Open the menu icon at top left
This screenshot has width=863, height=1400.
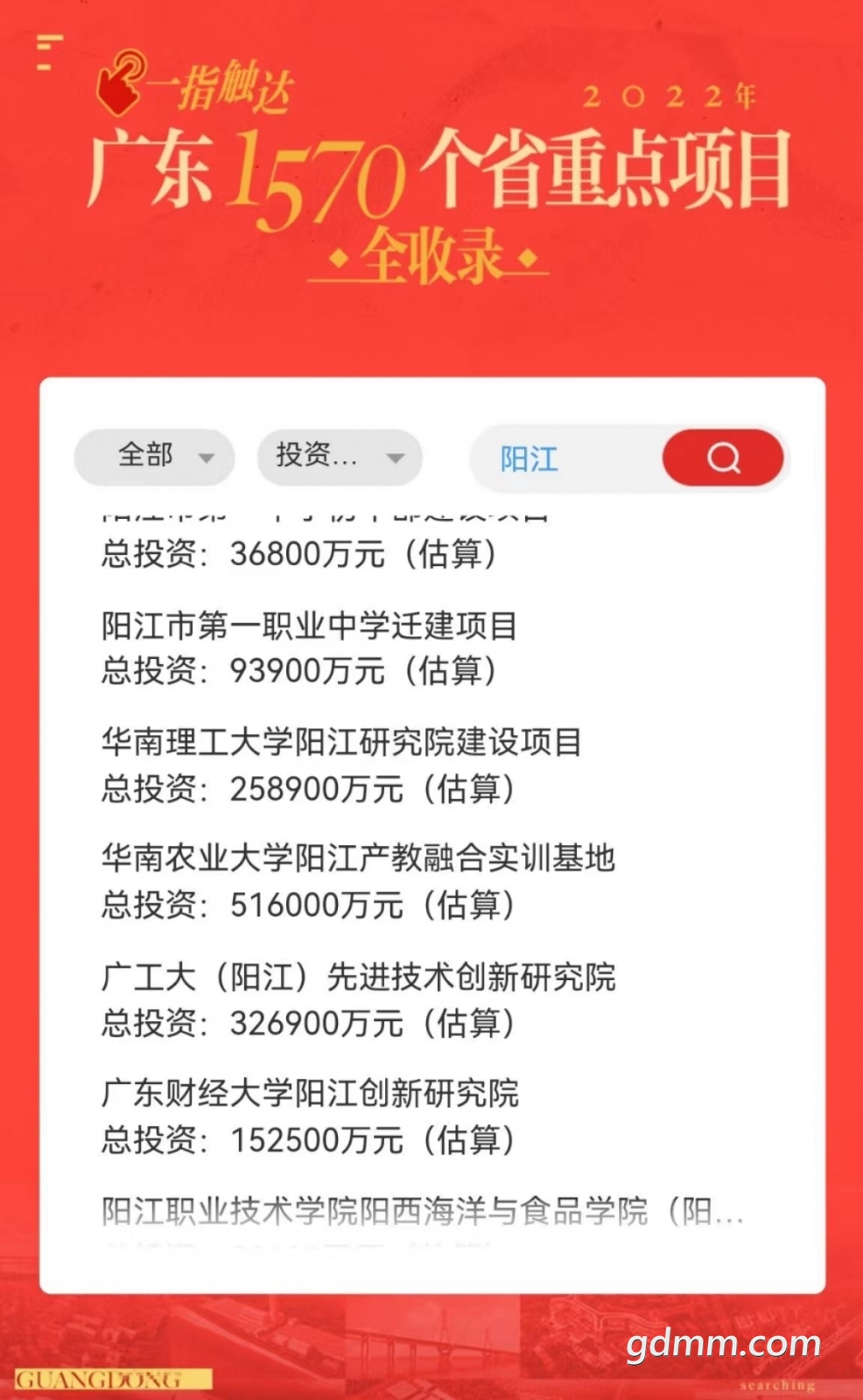click(49, 52)
